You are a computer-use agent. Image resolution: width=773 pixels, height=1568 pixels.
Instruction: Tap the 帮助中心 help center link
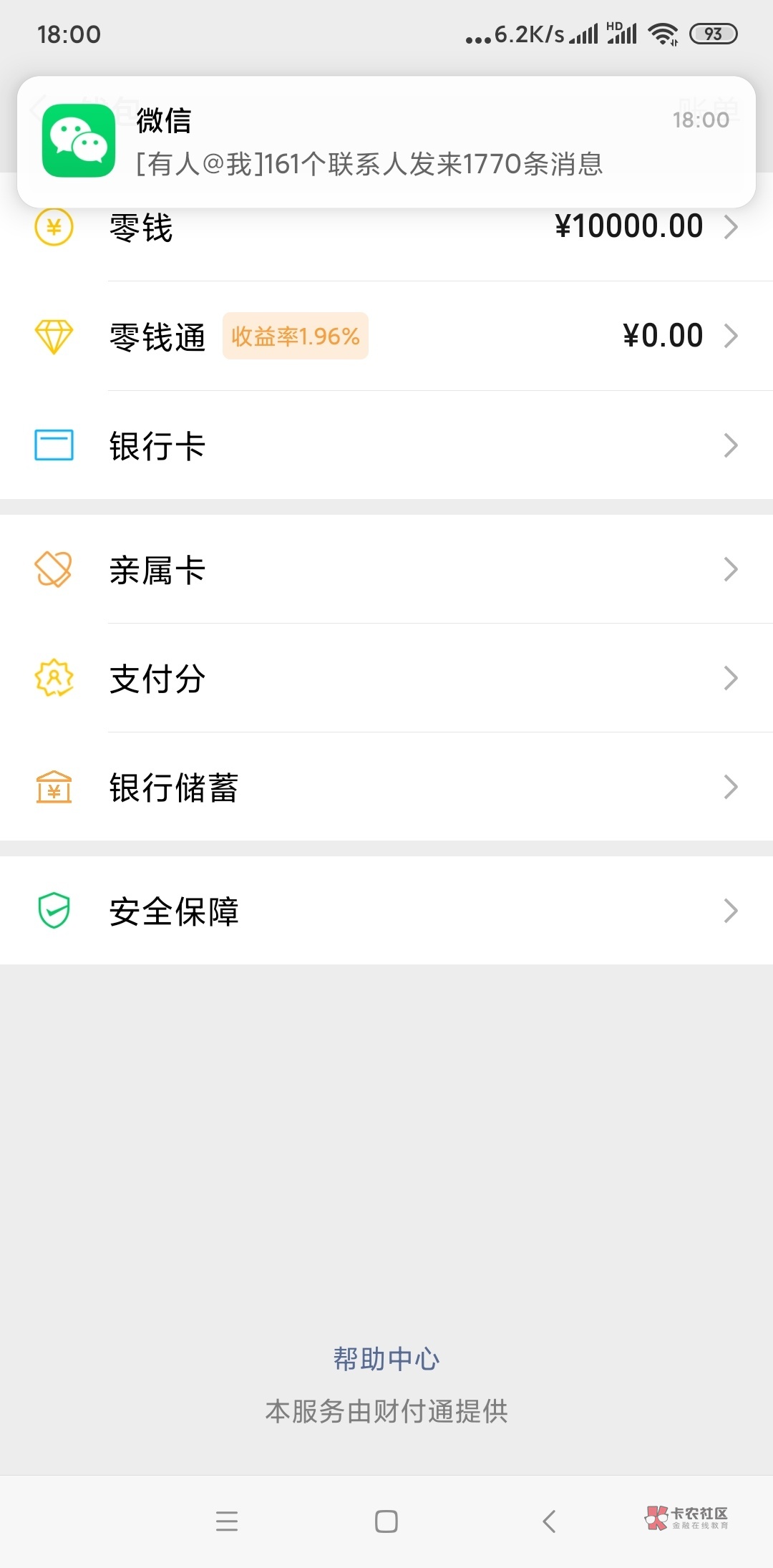[x=386, y=1358]
